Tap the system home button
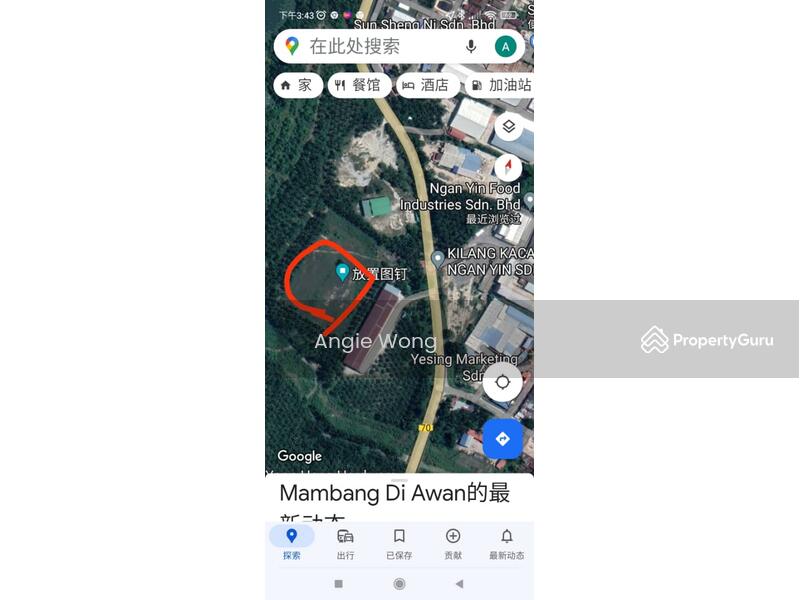Viewport: 800px width, 600px height. coord(399,584)
